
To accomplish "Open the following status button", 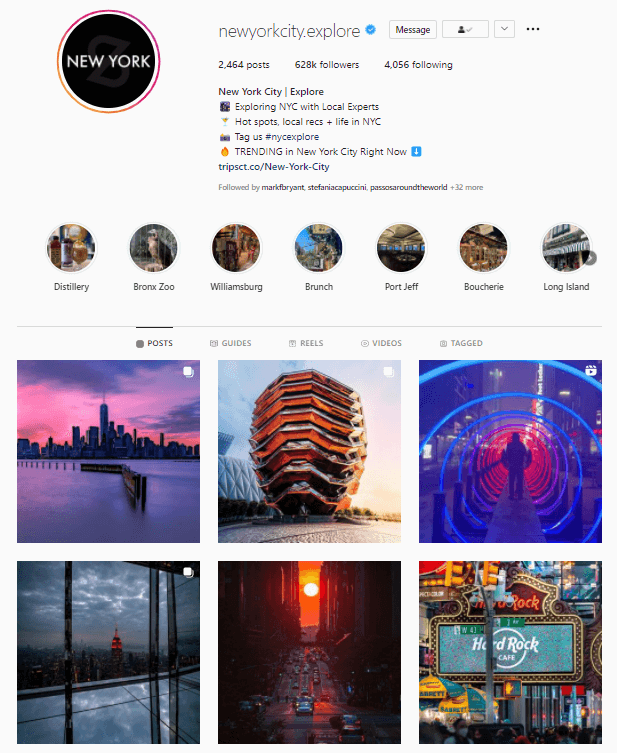I will [x=464, y=30].
